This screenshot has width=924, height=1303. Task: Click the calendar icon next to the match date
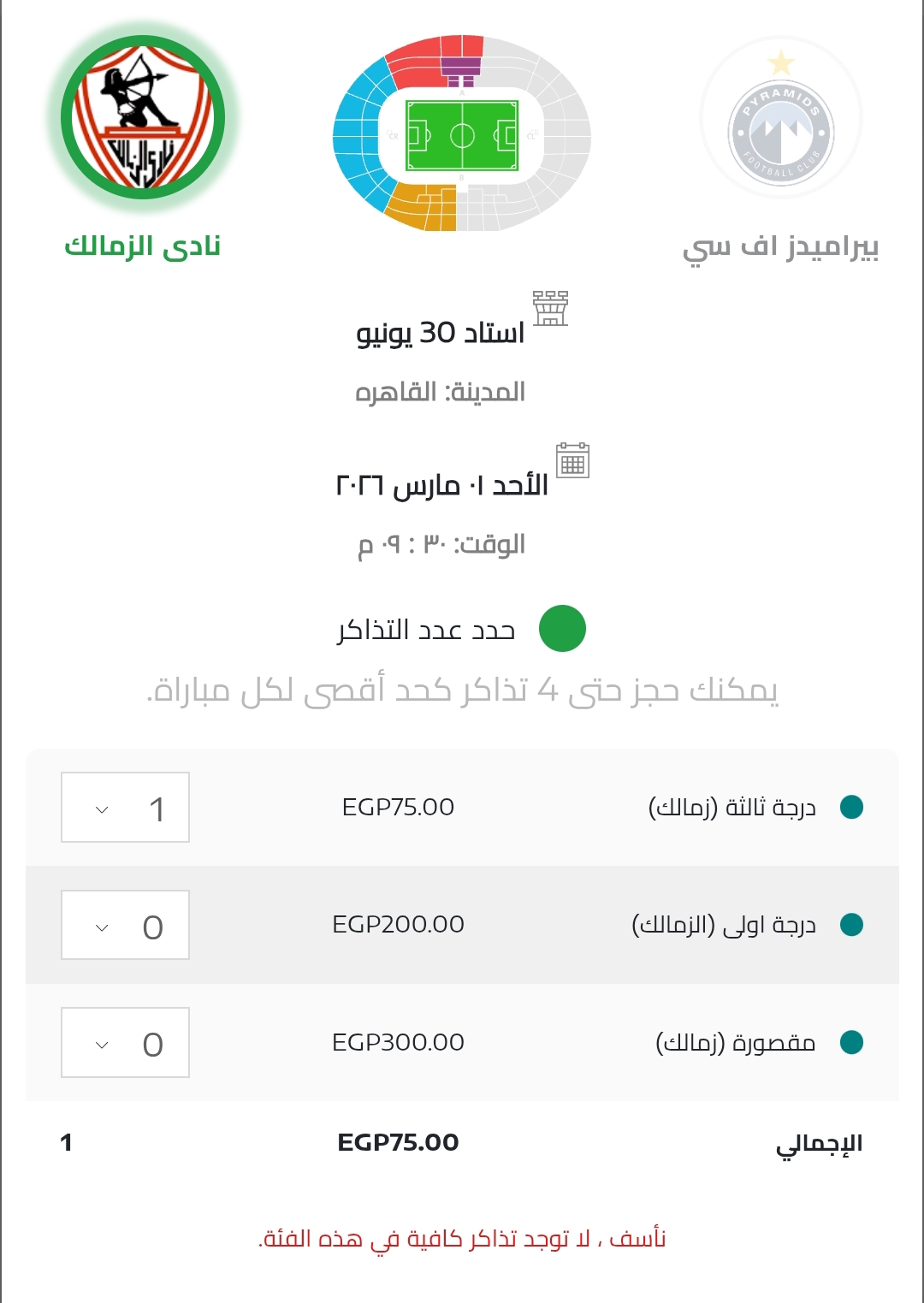(575, 460)
